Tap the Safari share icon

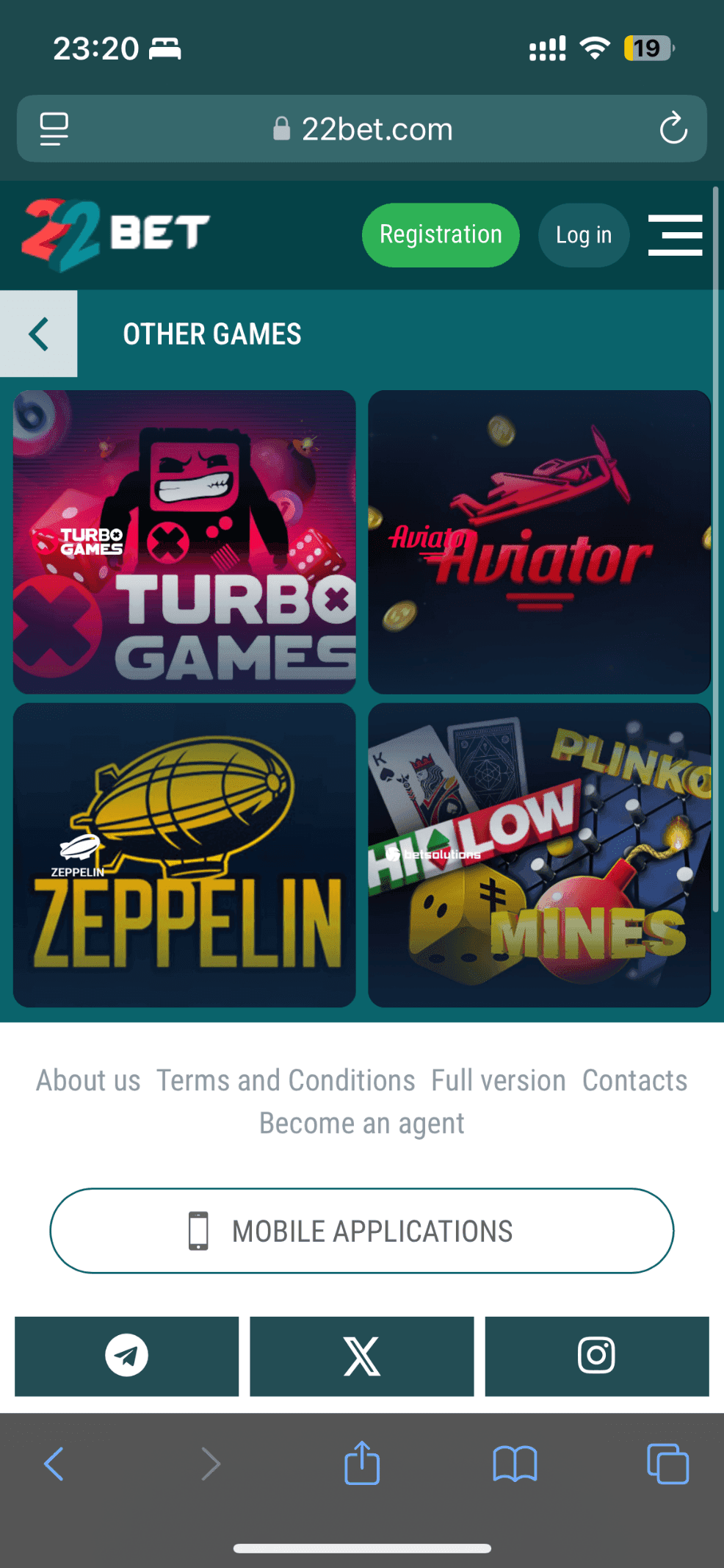(x=362, y=1463)
